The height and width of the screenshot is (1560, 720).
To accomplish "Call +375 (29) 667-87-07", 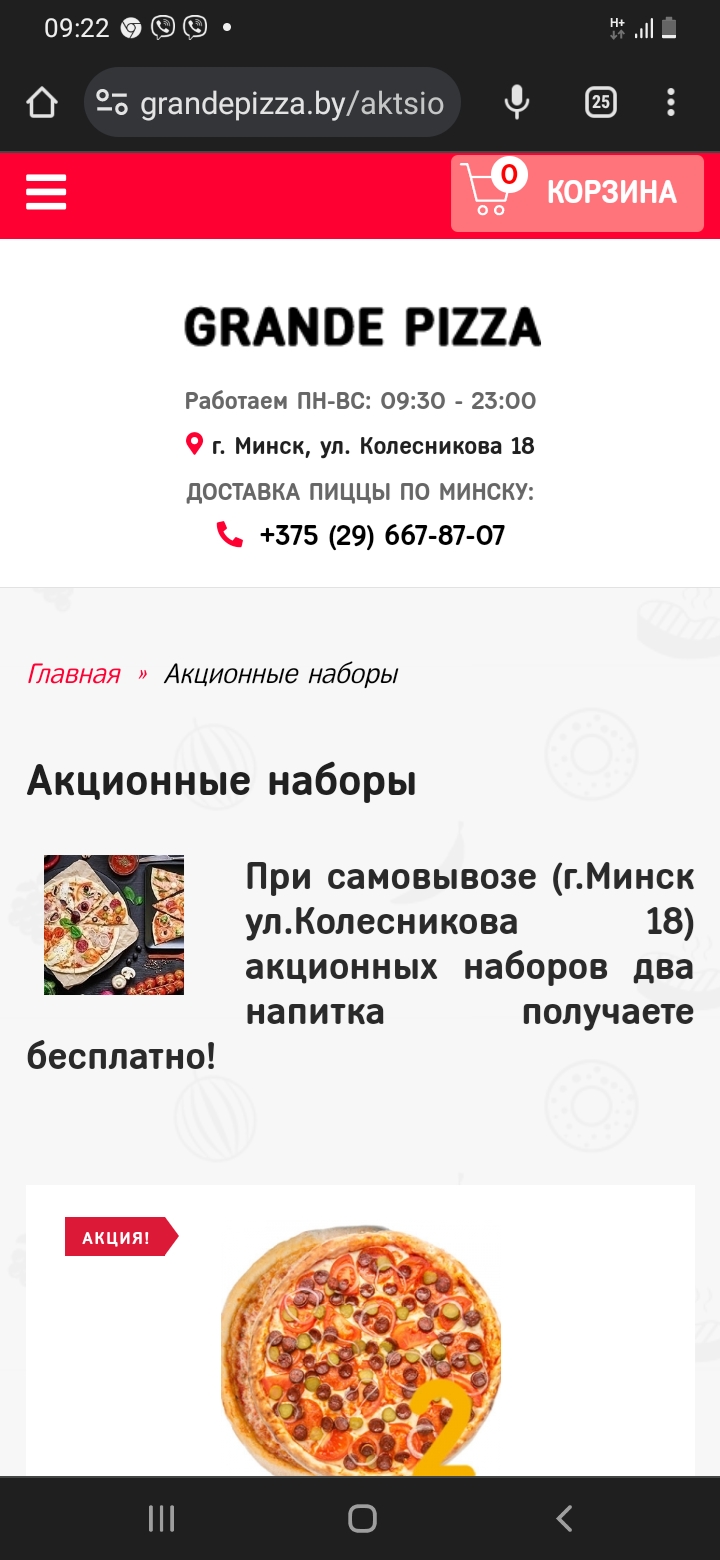I will click(x=381, y=535).
